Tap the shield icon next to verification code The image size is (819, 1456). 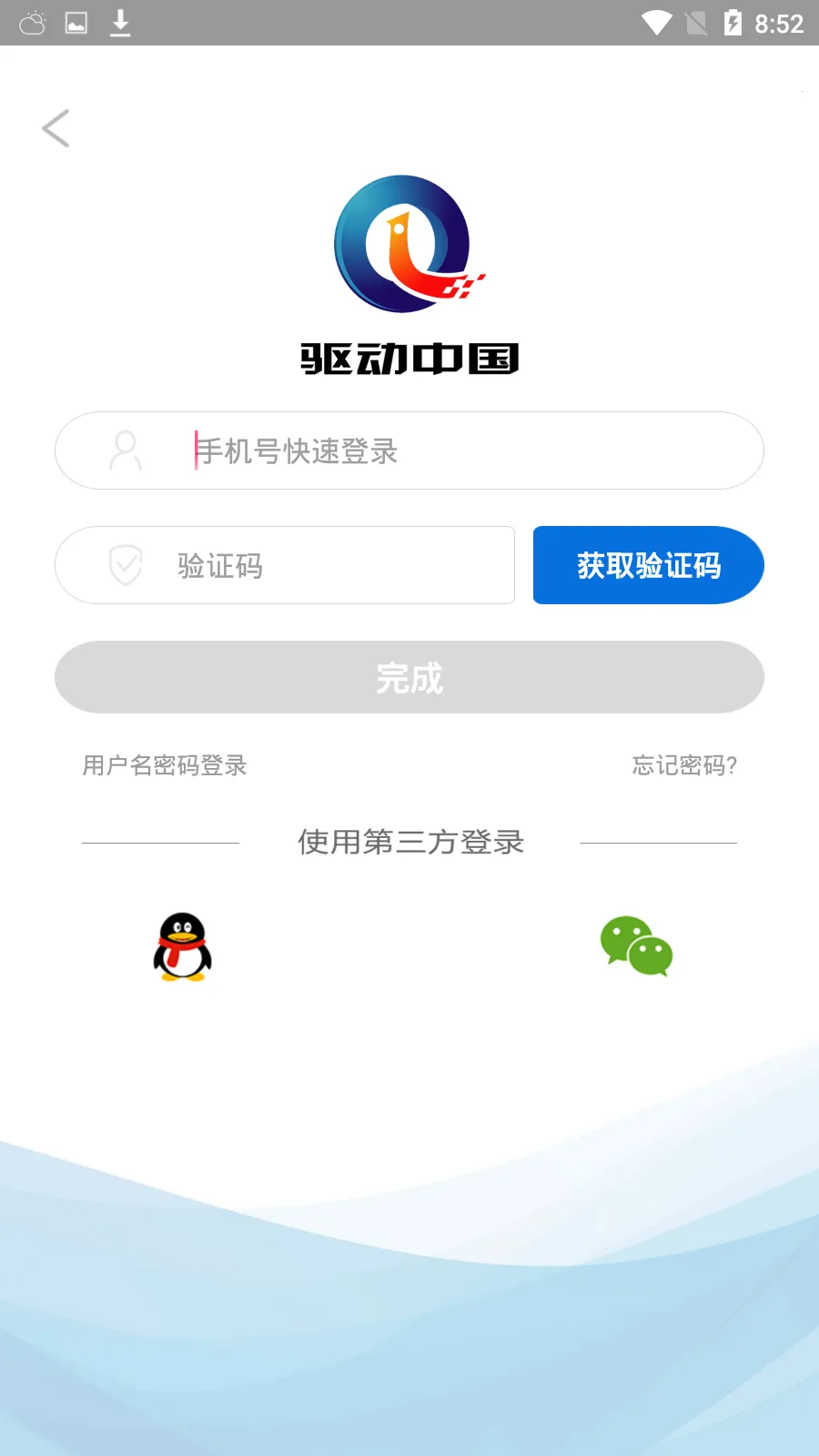(x=125, y=565)
